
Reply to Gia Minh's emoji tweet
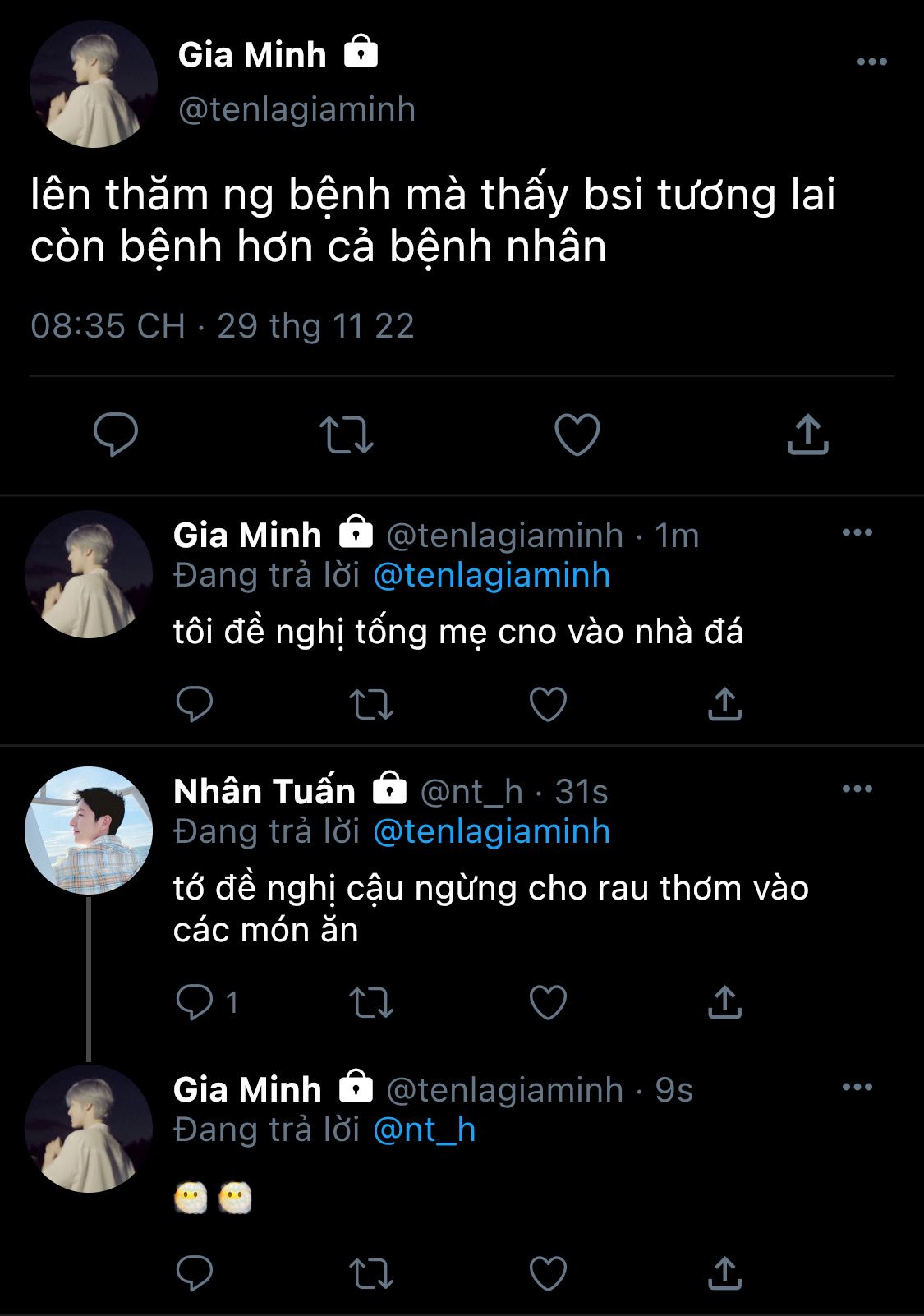[195, 1274]
